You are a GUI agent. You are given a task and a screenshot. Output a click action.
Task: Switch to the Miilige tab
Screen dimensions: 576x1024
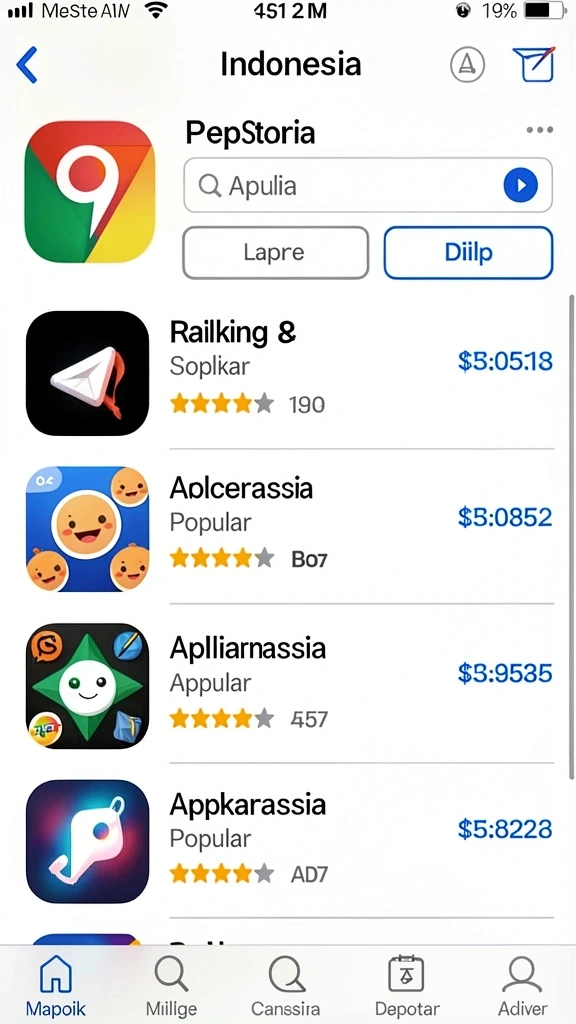(x=171, y=985)
